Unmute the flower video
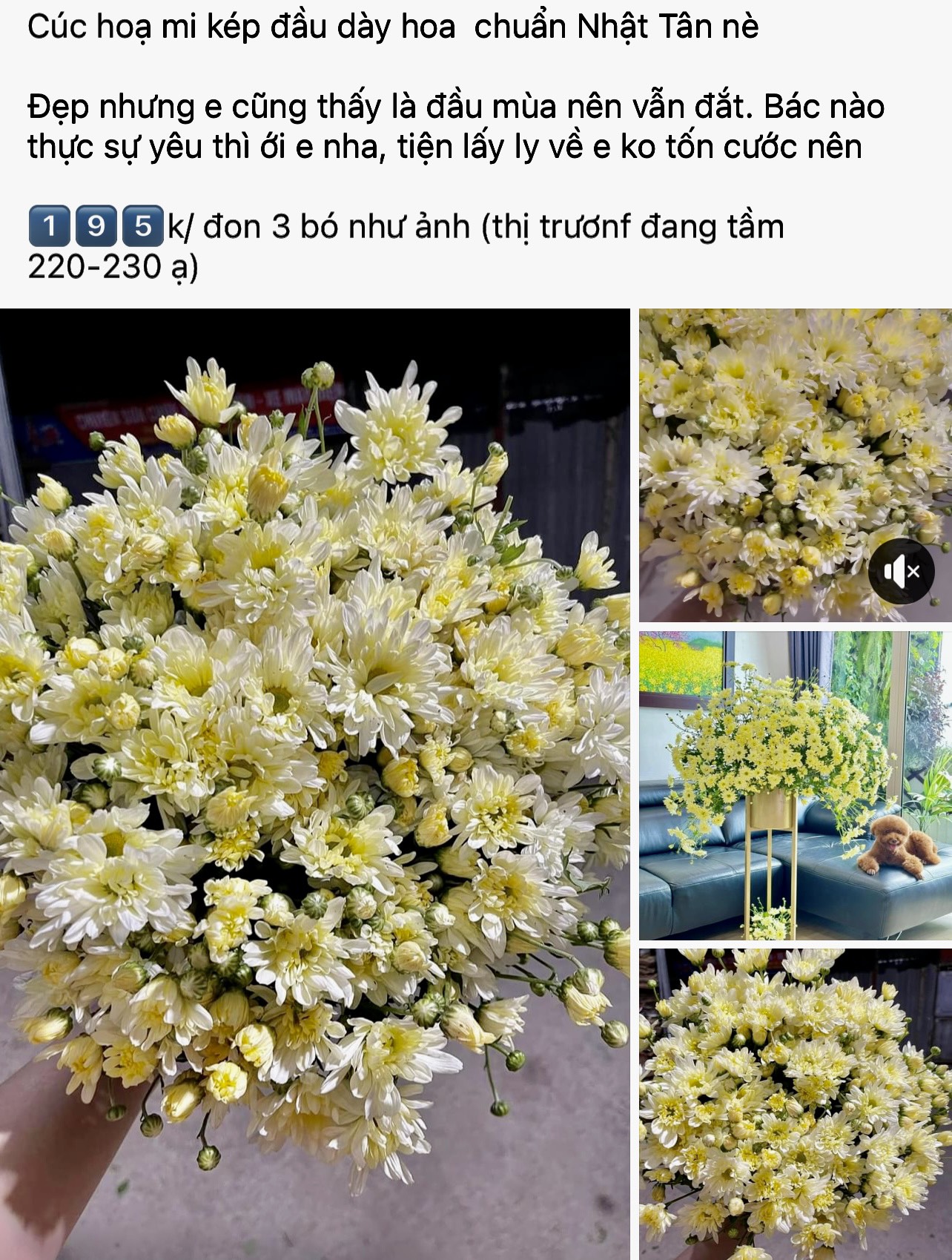 901,572
